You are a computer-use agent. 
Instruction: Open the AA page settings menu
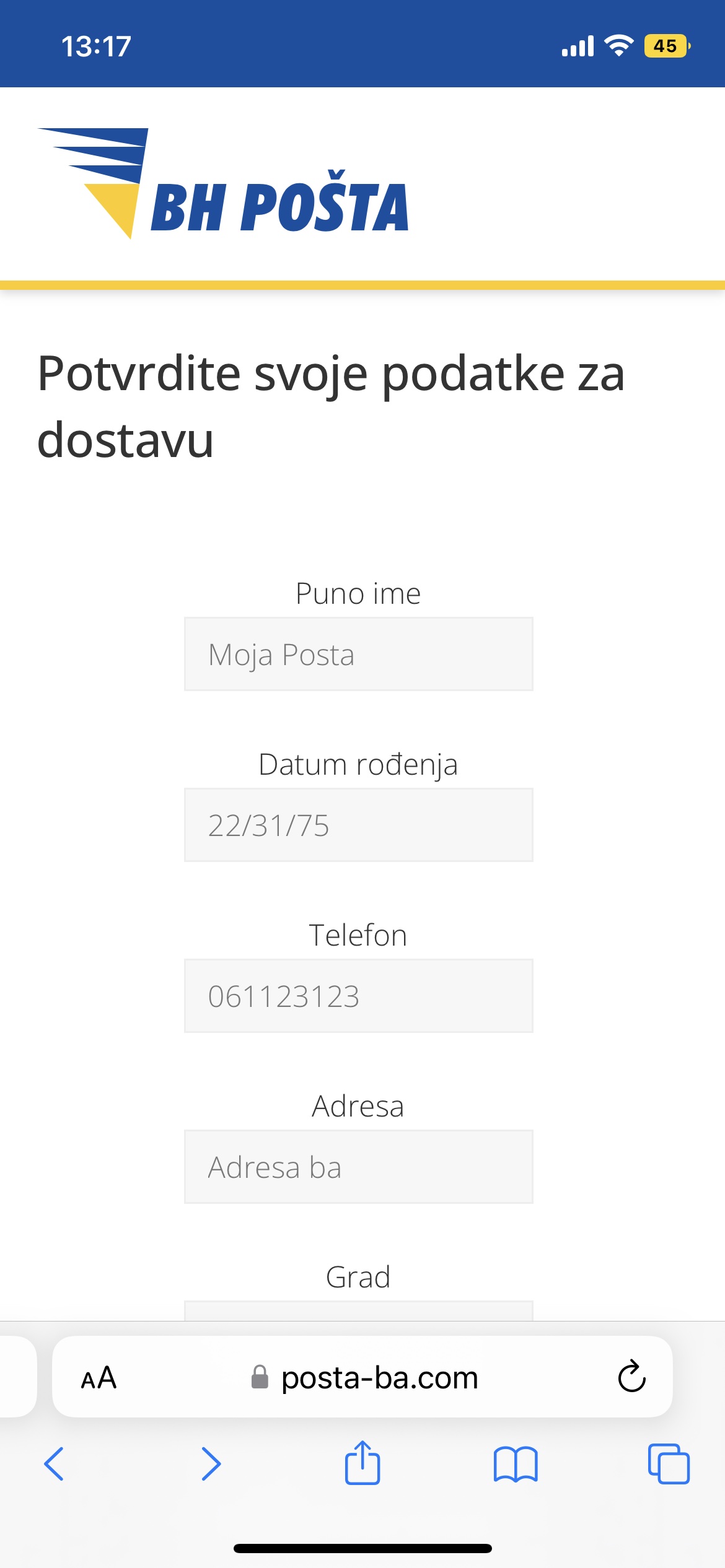click(99, 1378)
